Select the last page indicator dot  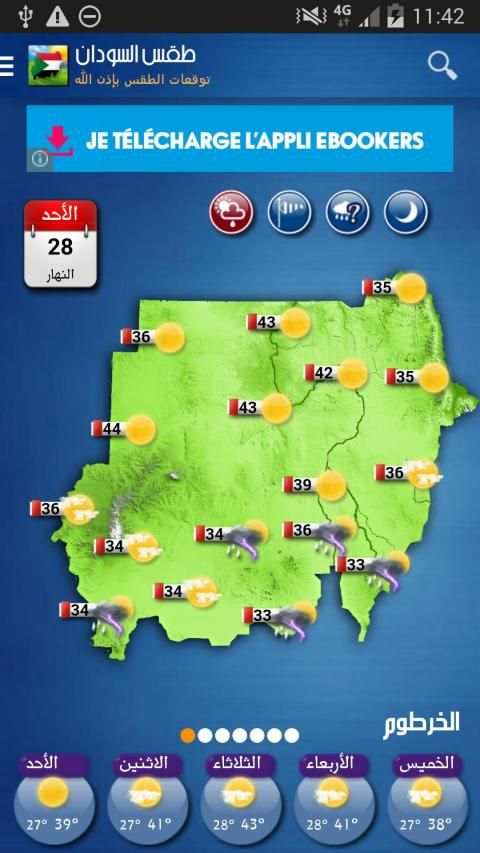pos(292,735)
